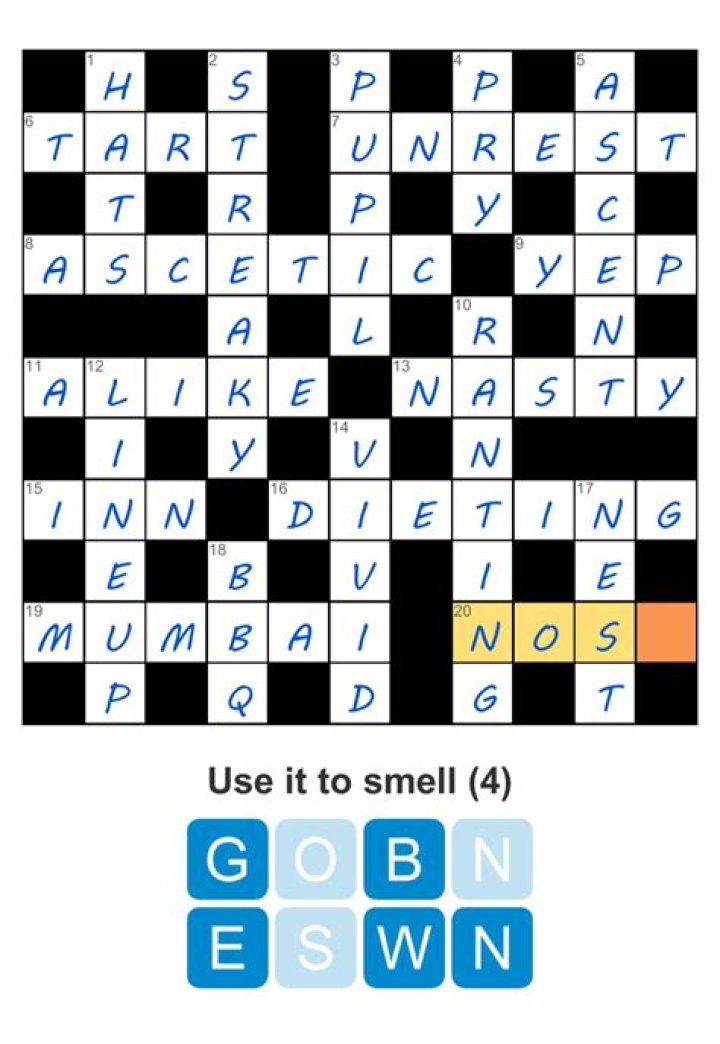Select the empty orange cell after NOS
This screenshot has height=1044, width=720.
tap(666, 632)
